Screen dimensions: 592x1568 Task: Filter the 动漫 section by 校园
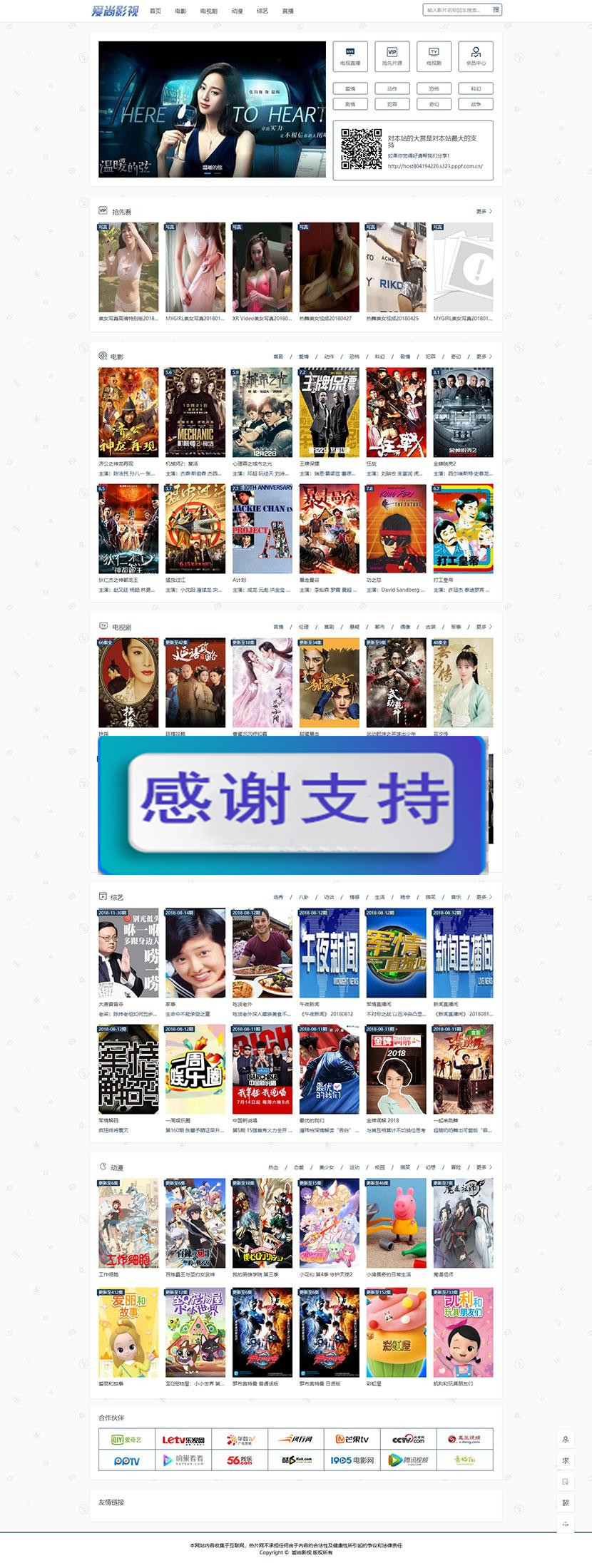tap(379, 1167)
